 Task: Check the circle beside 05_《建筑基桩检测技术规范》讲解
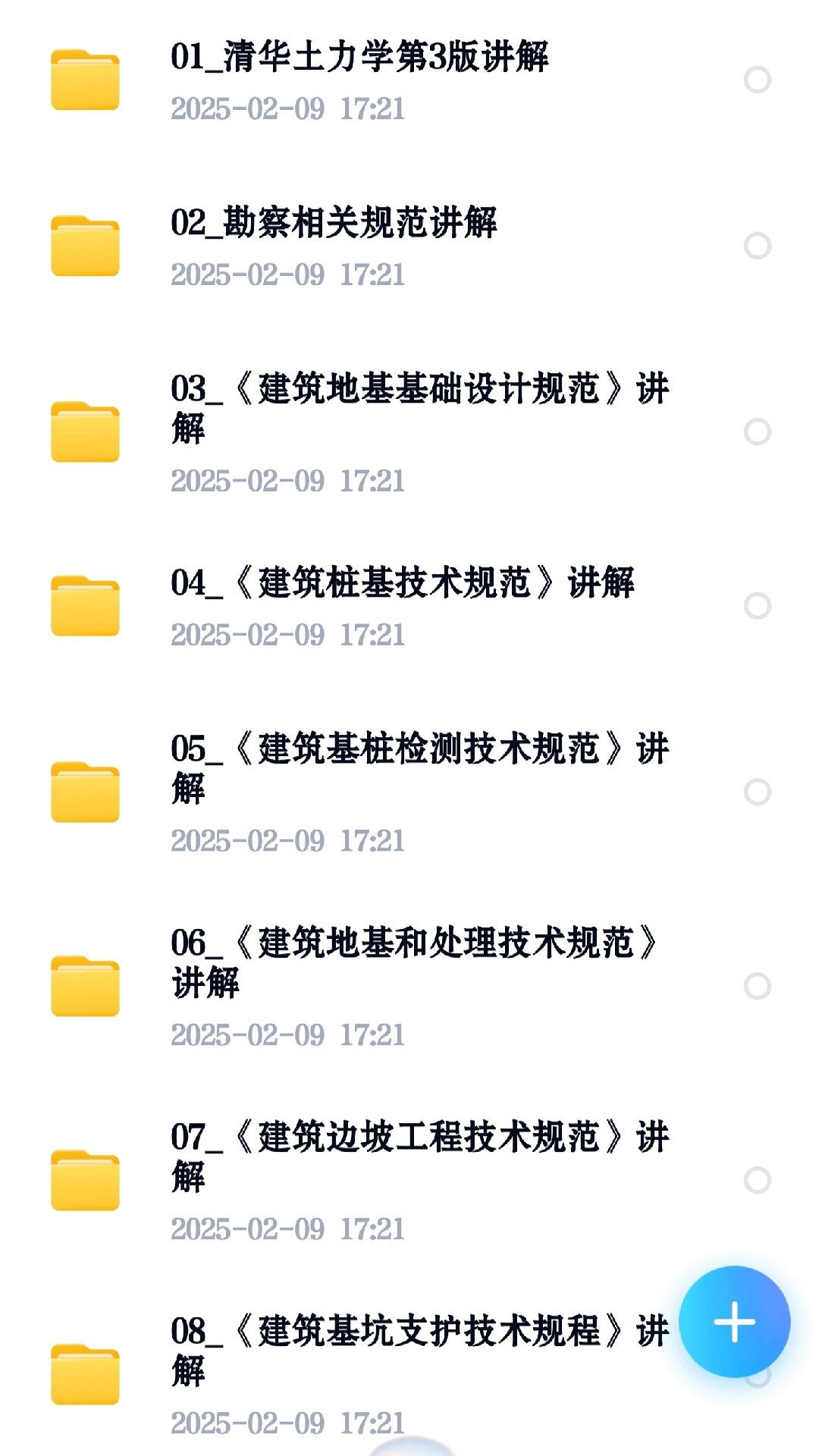[757, 792]
